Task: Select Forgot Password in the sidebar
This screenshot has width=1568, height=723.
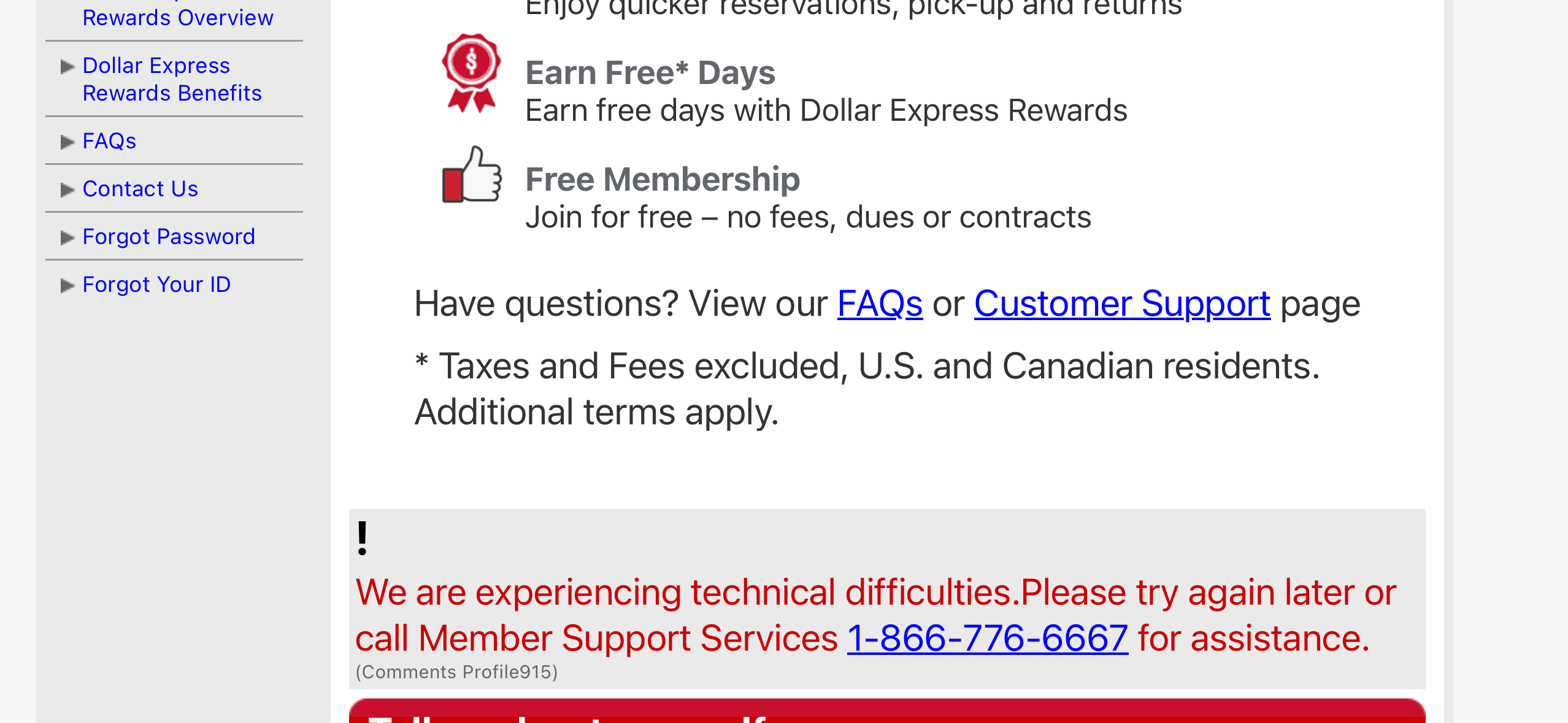Action: 169,237
